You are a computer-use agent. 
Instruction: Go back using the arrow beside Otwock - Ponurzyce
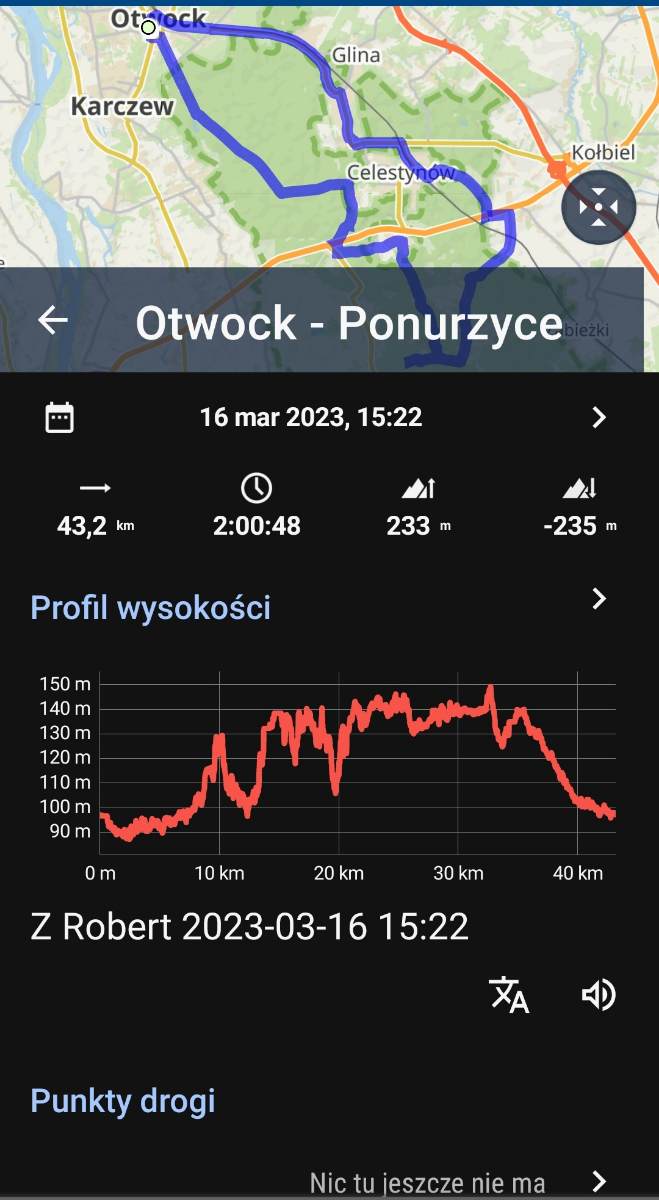coord(53,320)
